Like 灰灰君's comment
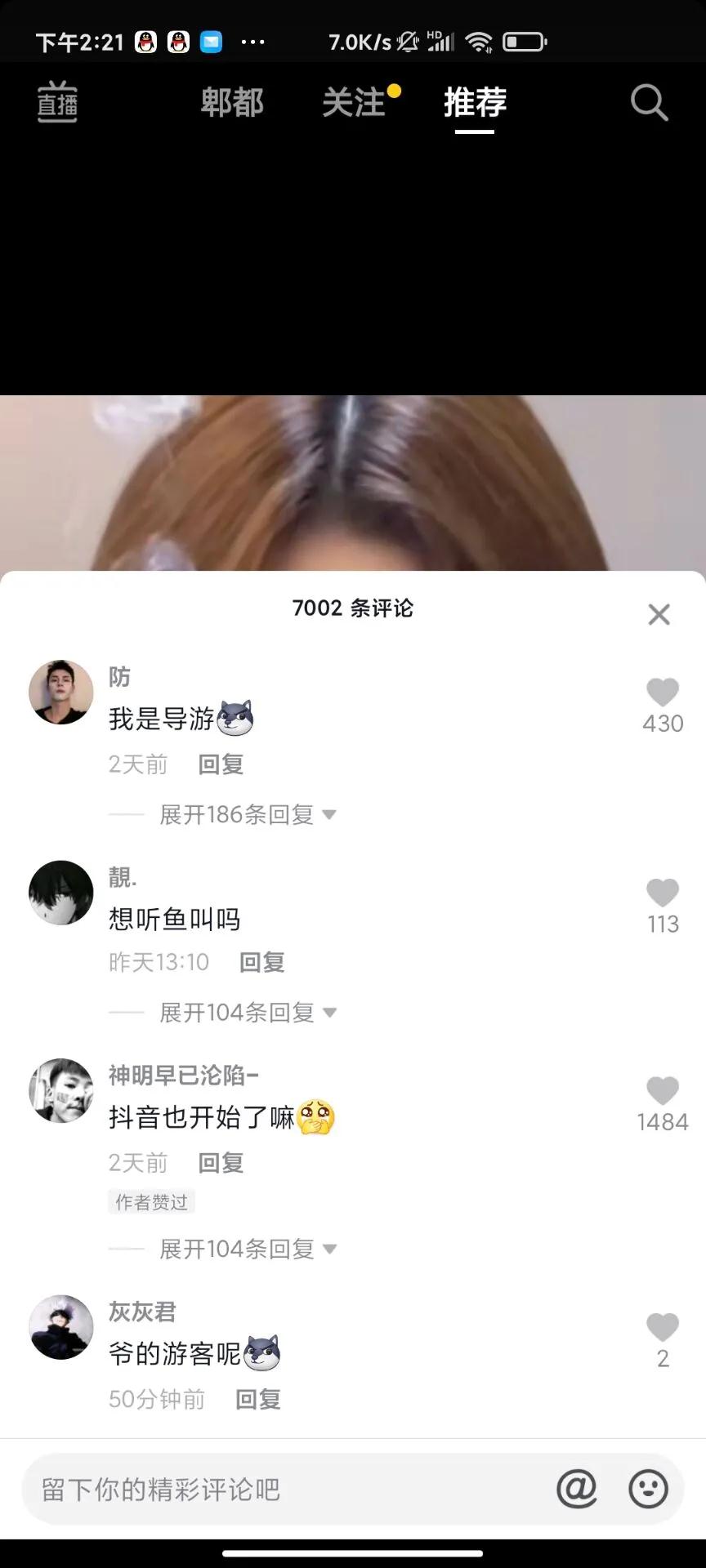 (662, 1328)
